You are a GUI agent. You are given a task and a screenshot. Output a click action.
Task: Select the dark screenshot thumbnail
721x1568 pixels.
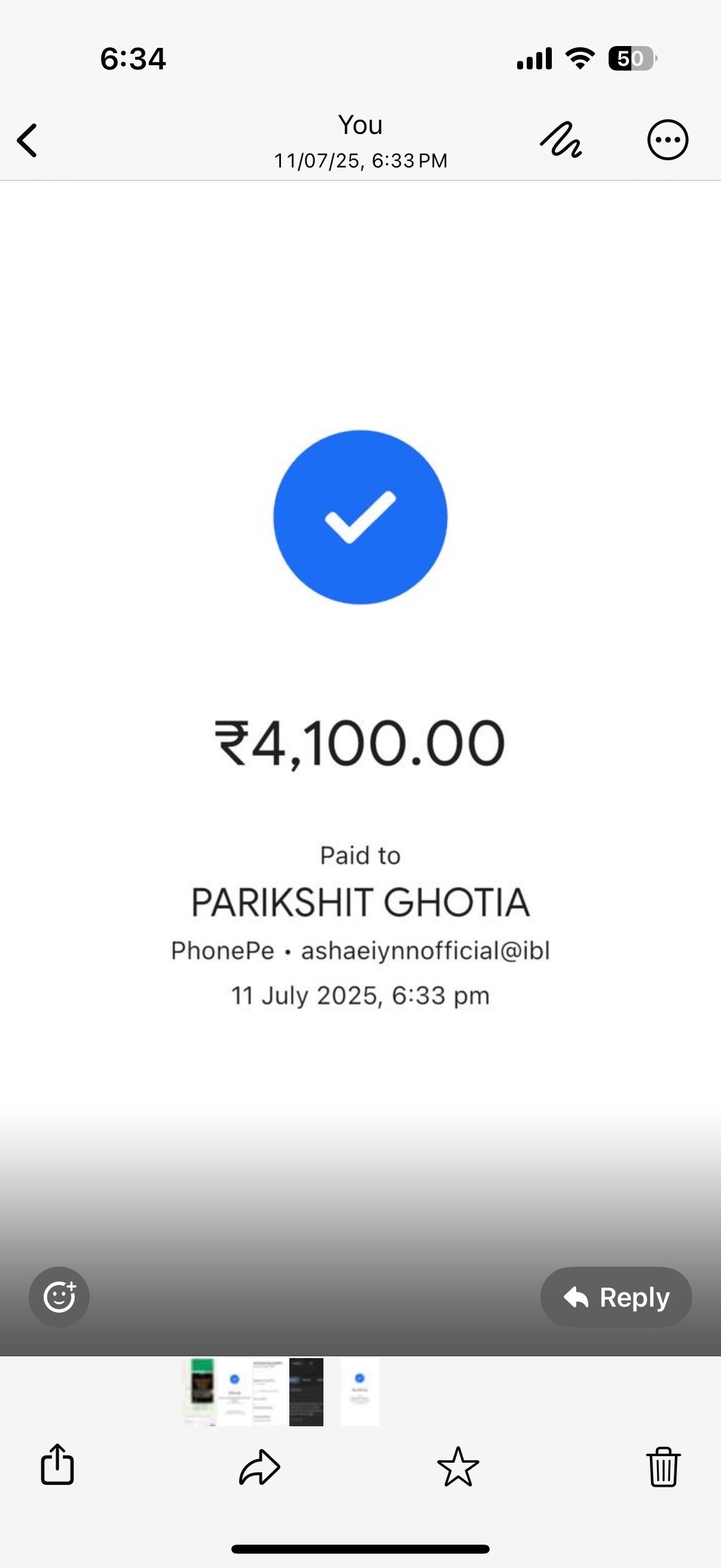pyautogui.click(x=306, y=1392)
